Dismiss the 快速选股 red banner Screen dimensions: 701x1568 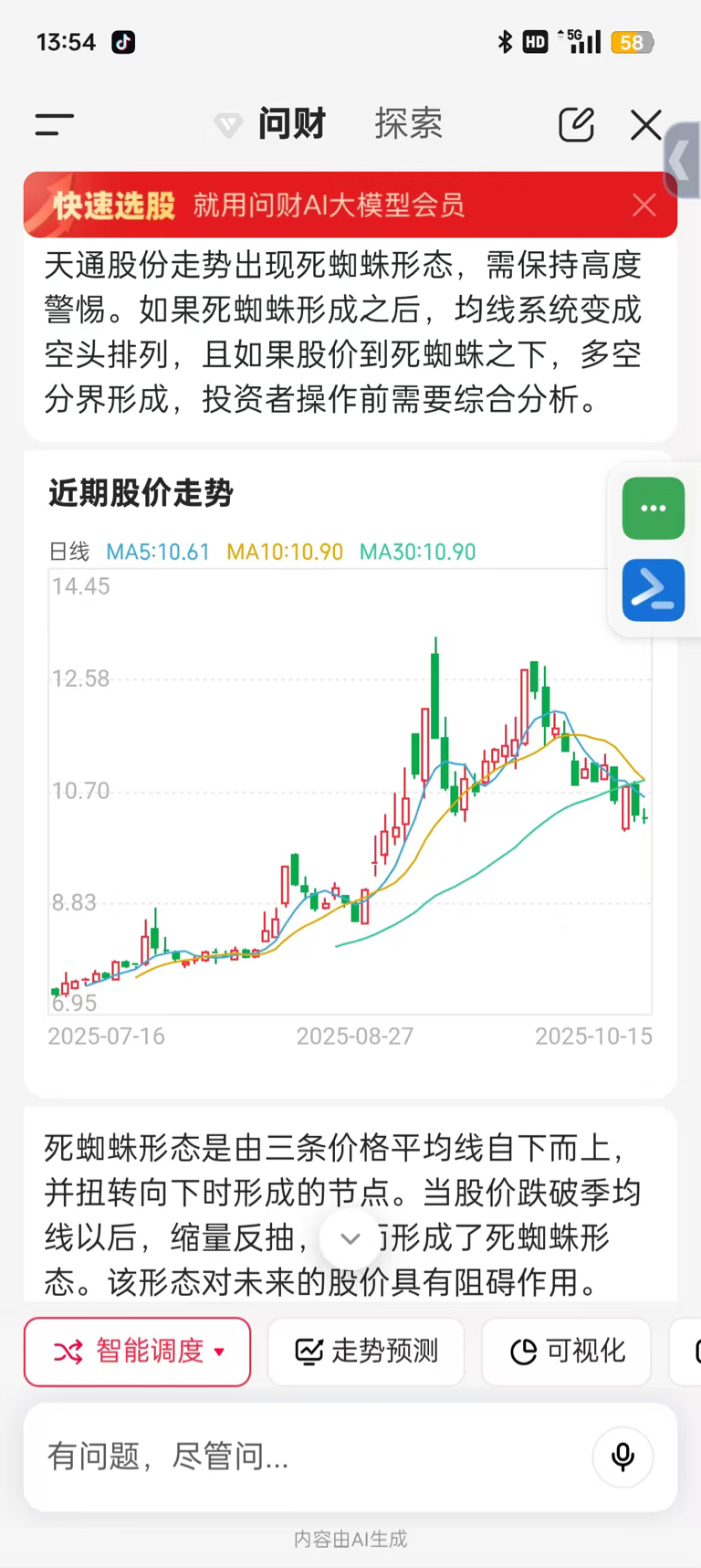[x=644, y=205]
